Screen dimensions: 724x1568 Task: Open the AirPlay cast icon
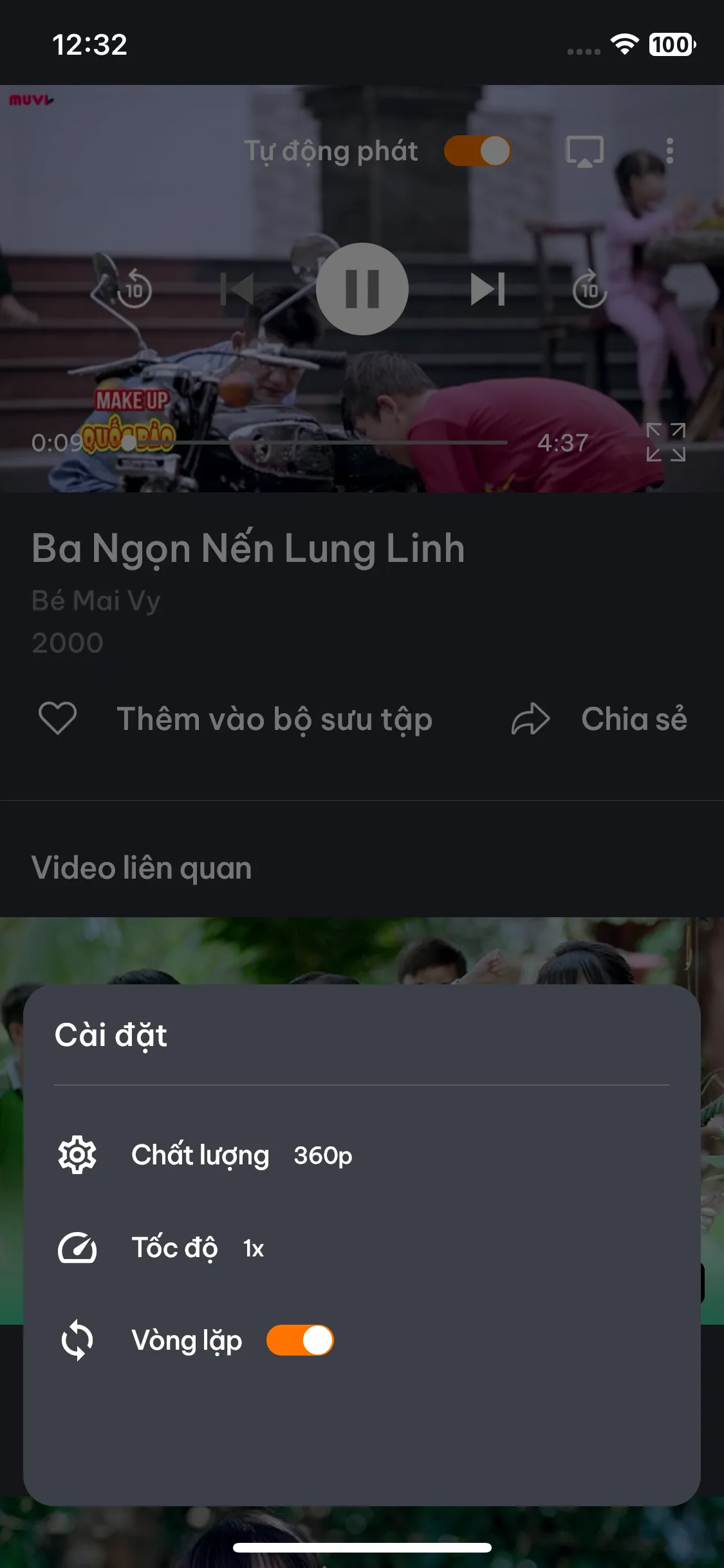click(584, 151)
